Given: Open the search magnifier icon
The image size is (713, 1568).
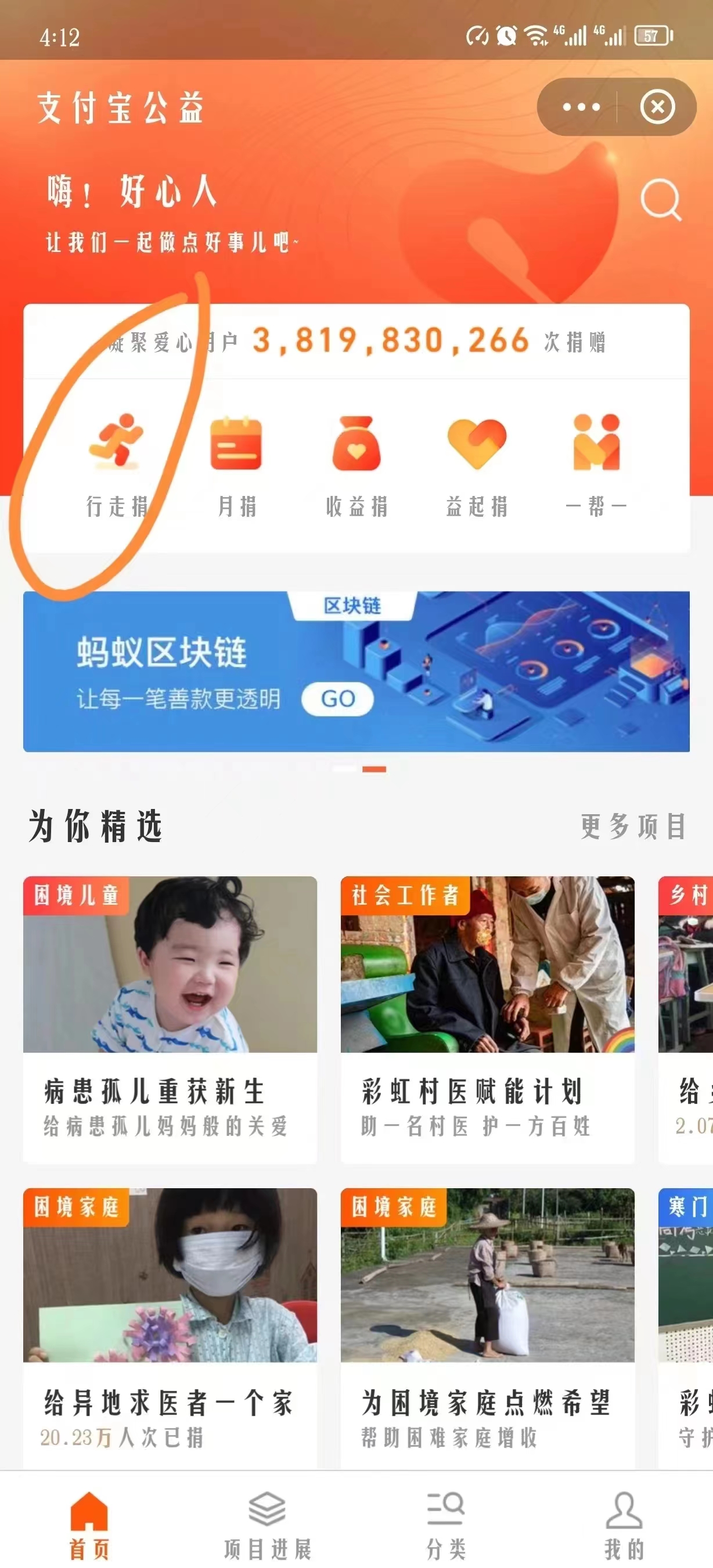Looking at the screenshot, I should pyautogui.click(x=660, y=199).
